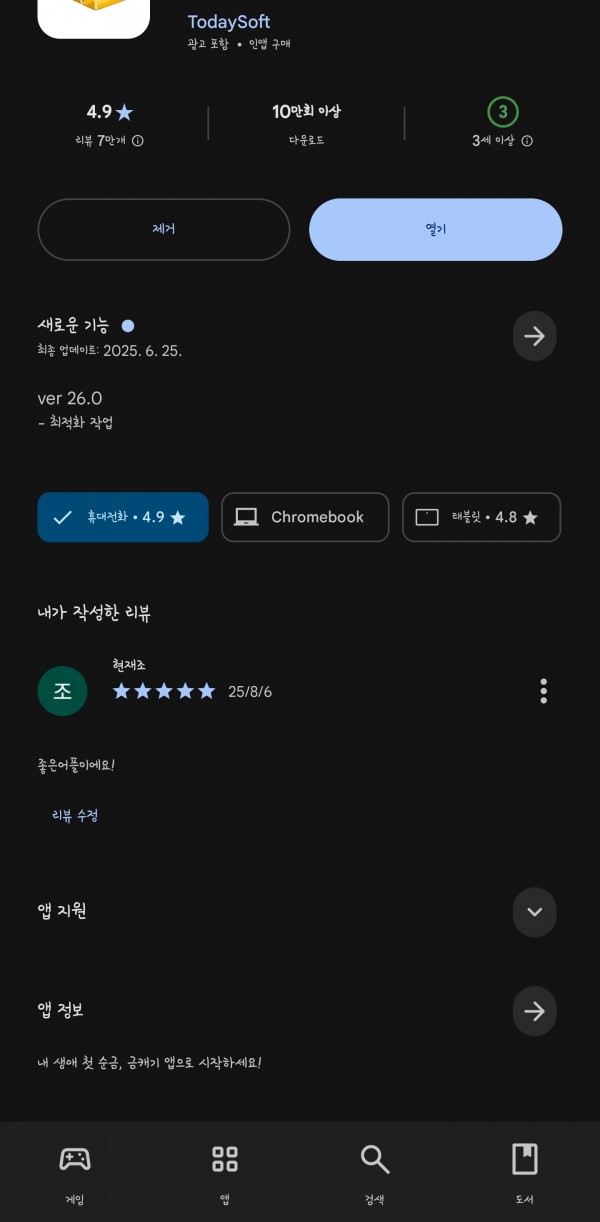Open developer TodaySoft page
The width and height of the screenshot is (600, 1222).
click(229, 22)
